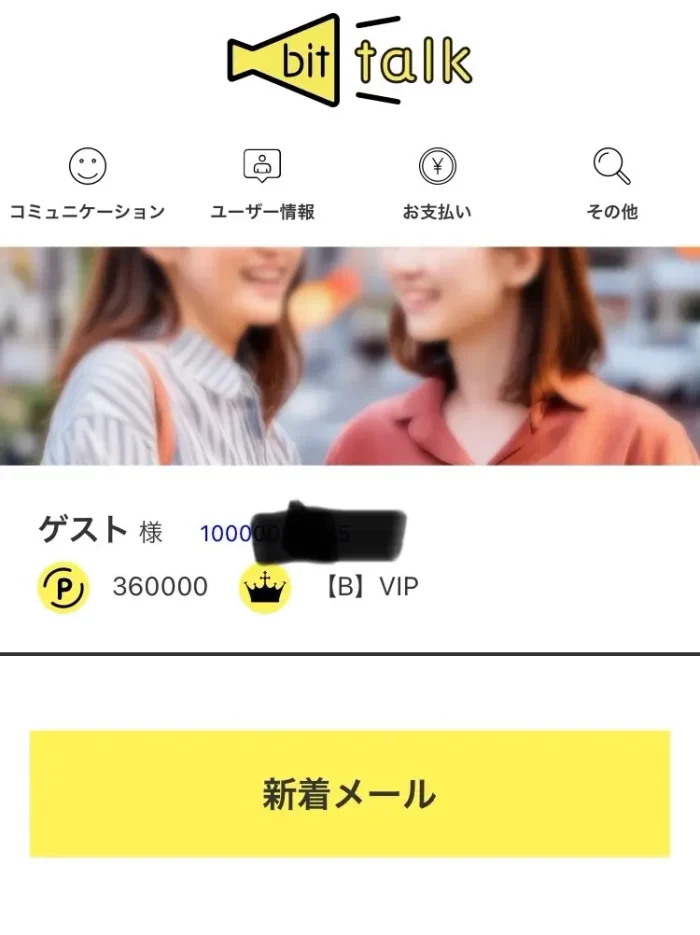Go to お支払い payment section
The width and height of the screenshot is (700, 935).
[x=437, y=185]
